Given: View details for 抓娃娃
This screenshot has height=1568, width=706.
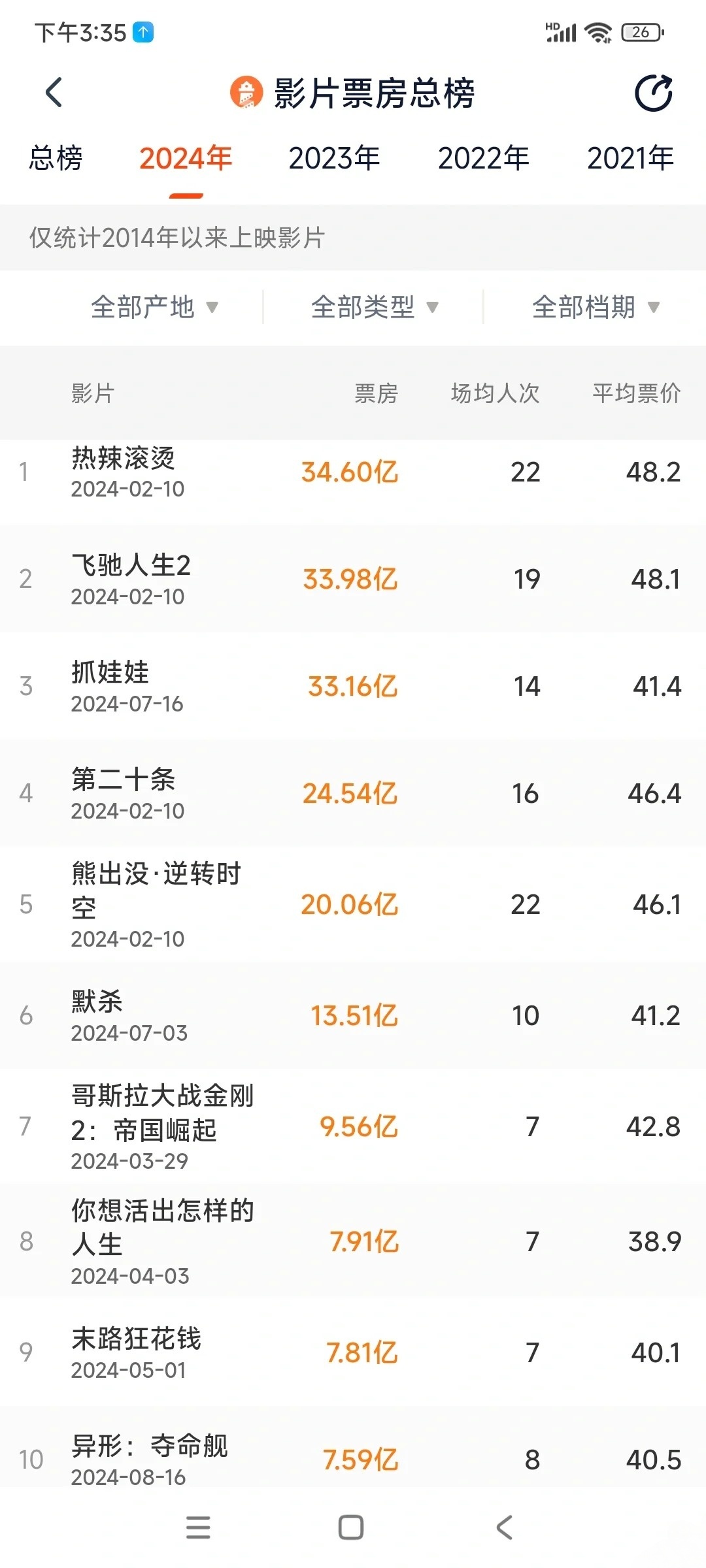Looking at the screenshot, I should coord(353,686).
